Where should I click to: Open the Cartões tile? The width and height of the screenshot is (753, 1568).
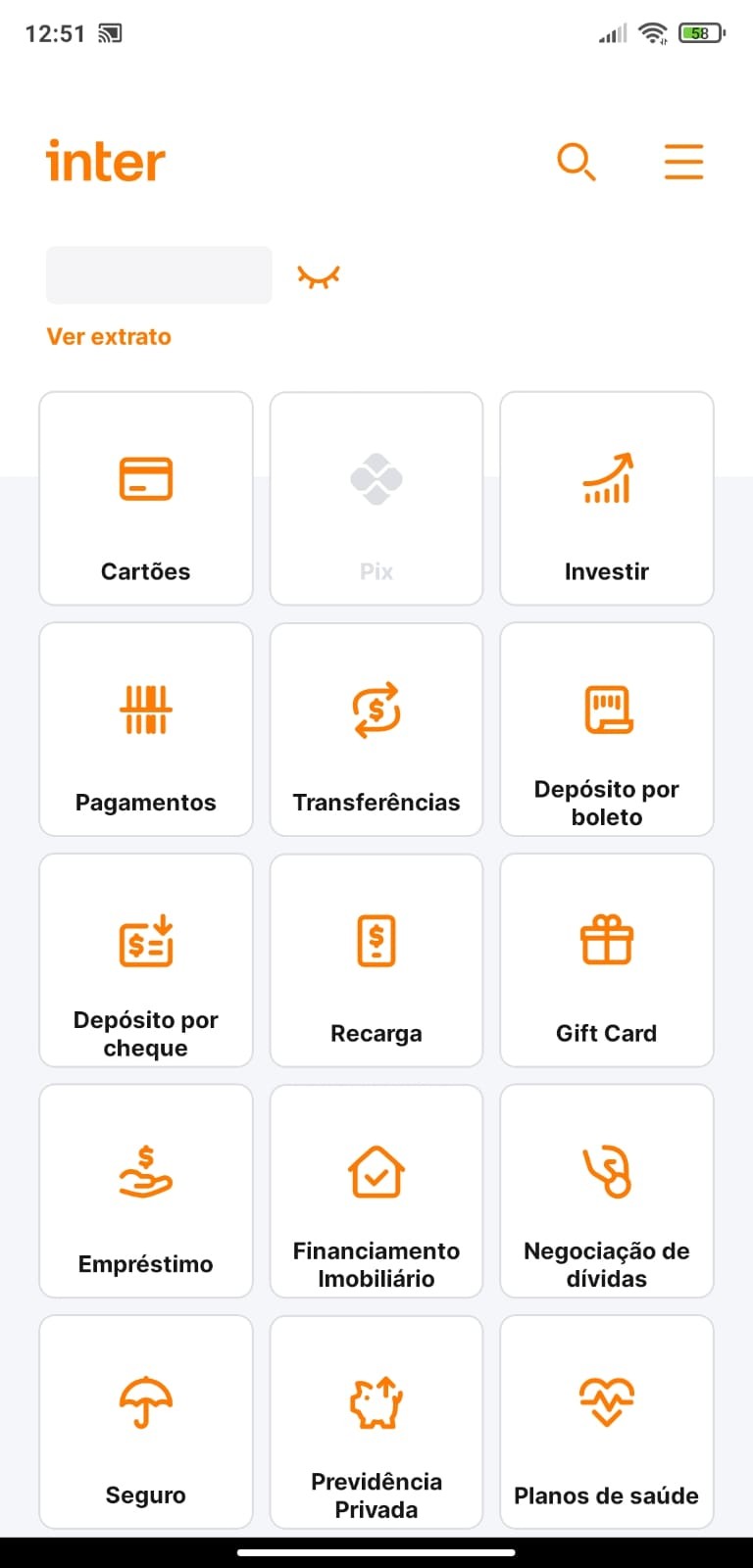146,499
